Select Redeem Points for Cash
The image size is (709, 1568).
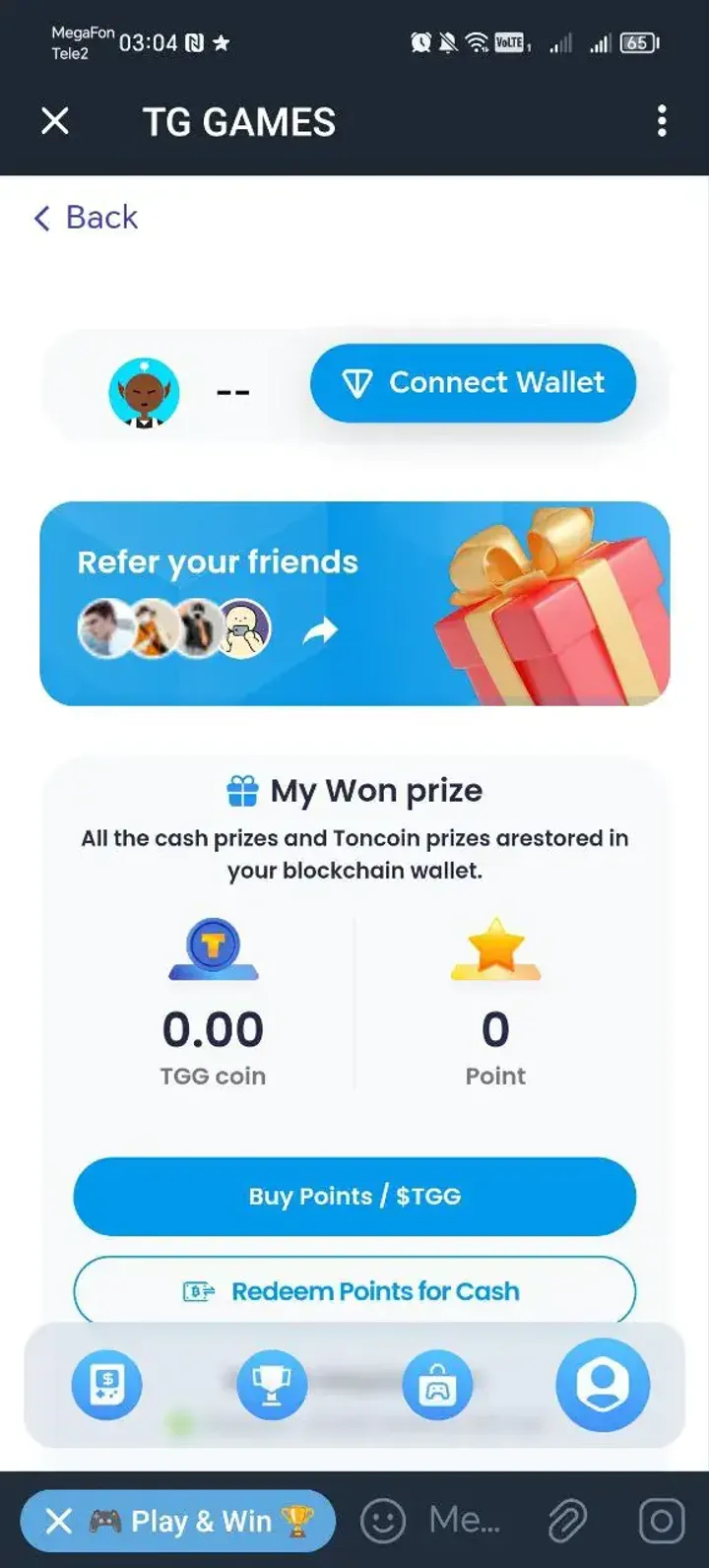click(354, 1290)
